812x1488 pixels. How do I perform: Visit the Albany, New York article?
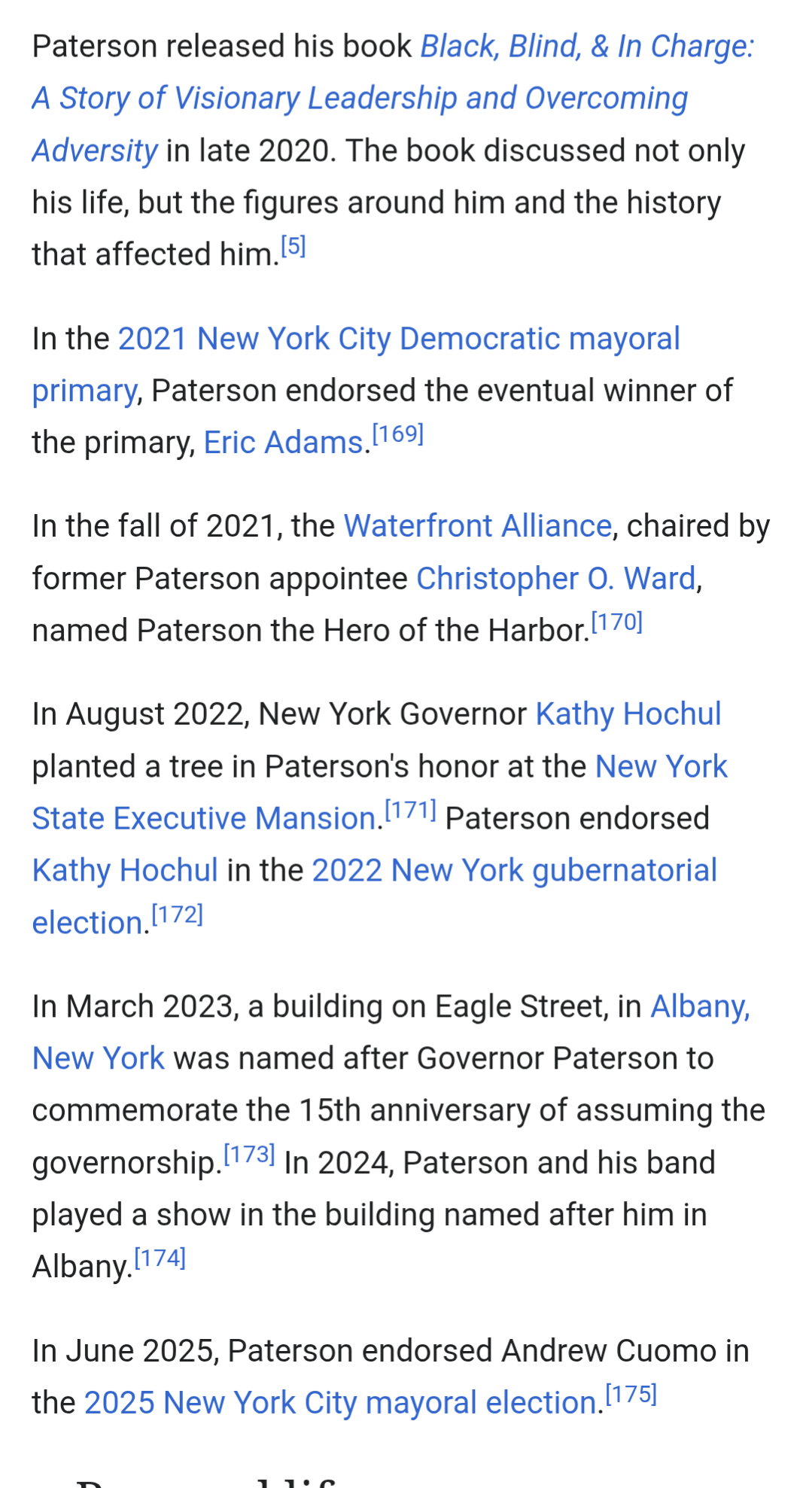tap(700, 1007)
